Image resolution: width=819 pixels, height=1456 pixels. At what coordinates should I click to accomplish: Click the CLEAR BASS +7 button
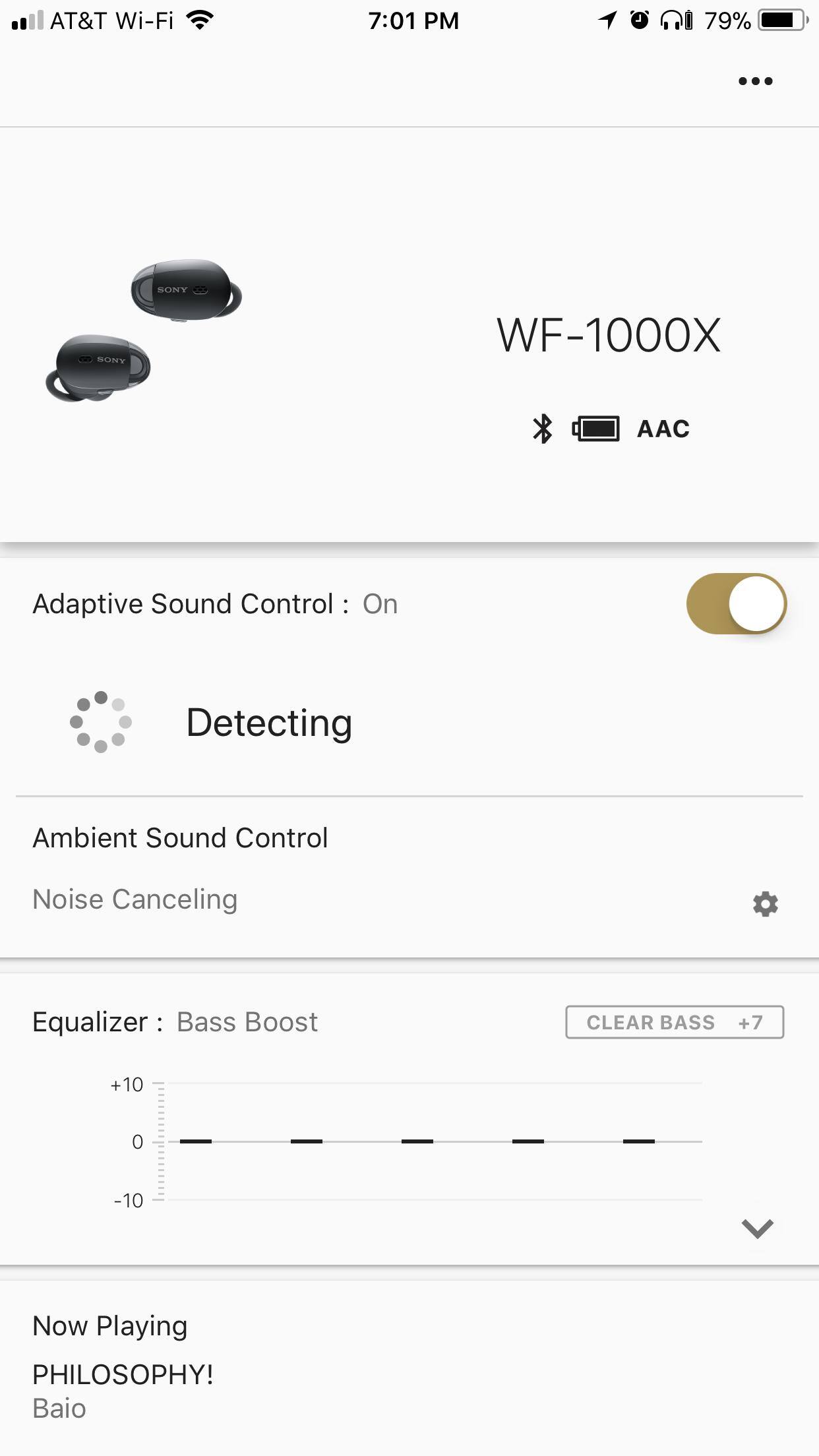pyautogui.click(x=674, y=1021)
